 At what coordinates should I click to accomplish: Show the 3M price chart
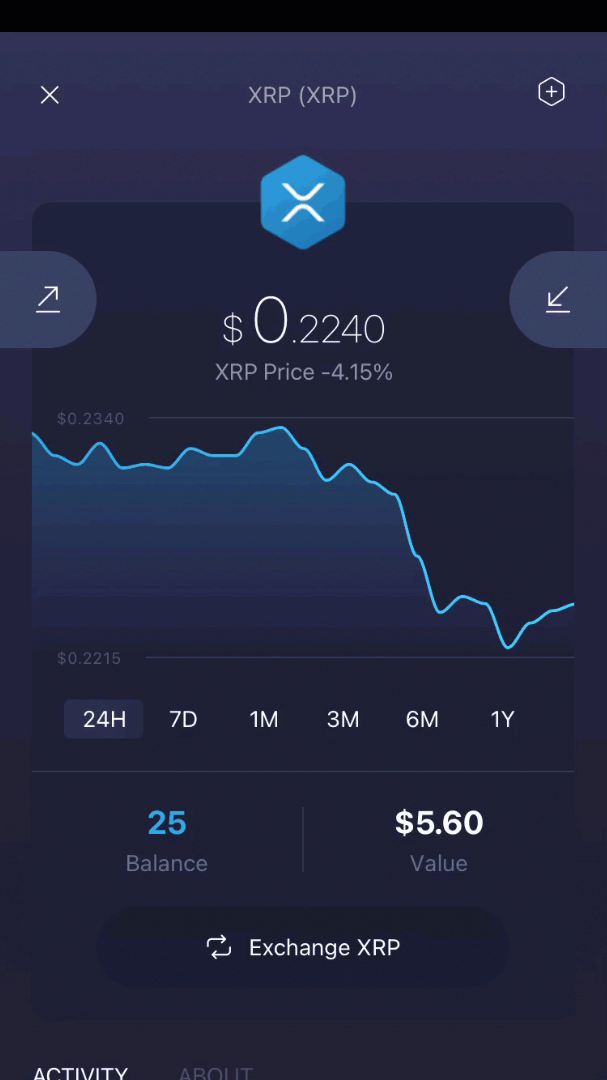point(343,719)
